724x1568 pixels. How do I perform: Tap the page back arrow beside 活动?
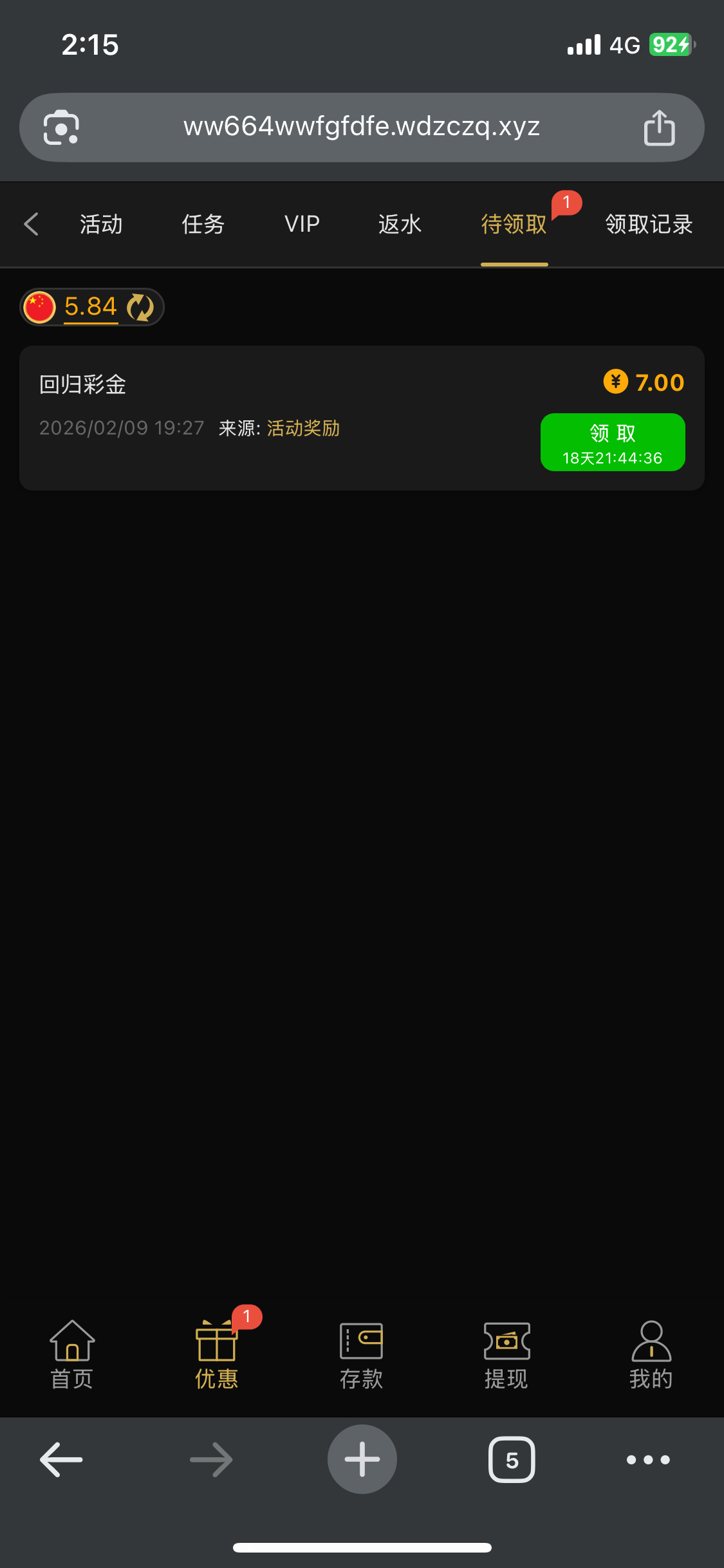pos(31,224)
